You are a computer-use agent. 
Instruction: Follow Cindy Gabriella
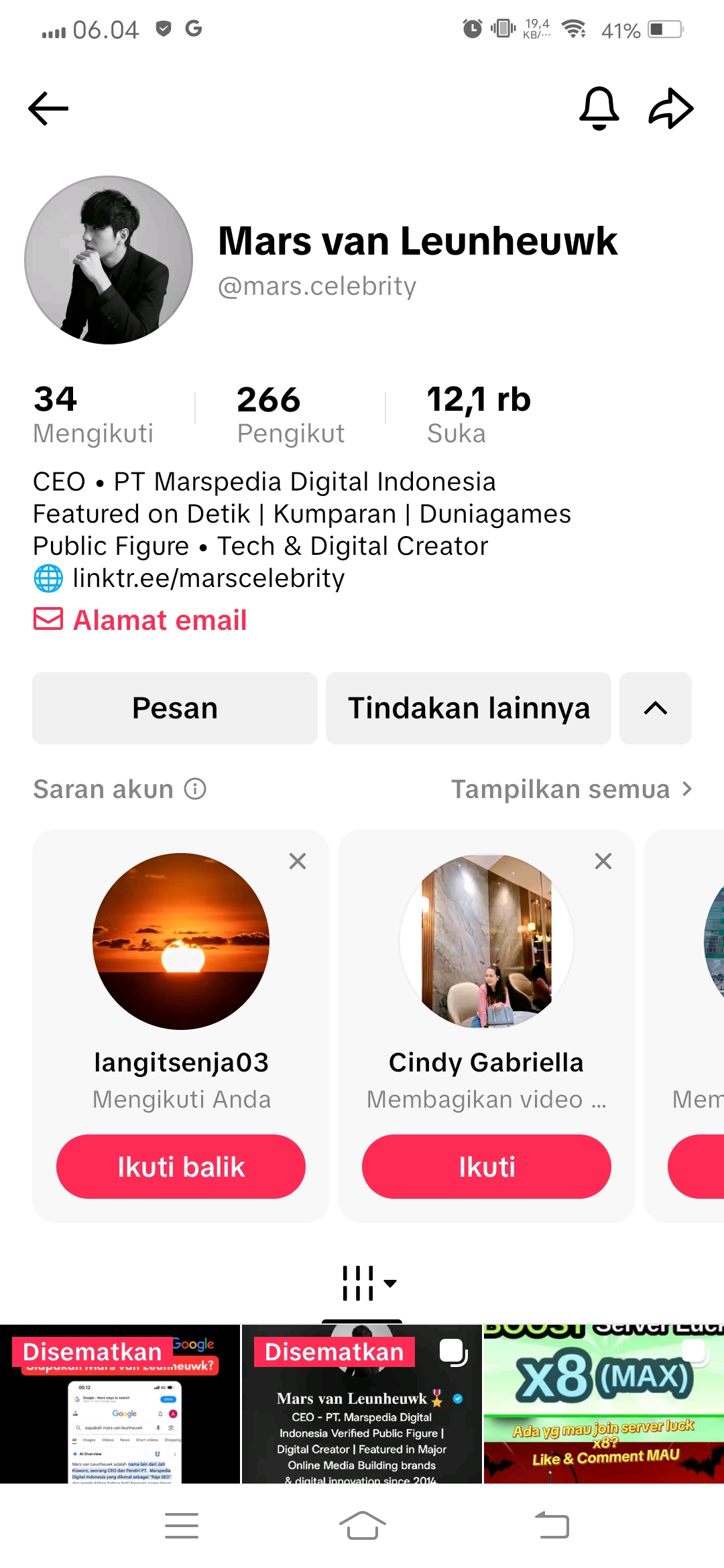click(x=487, y=1167)
